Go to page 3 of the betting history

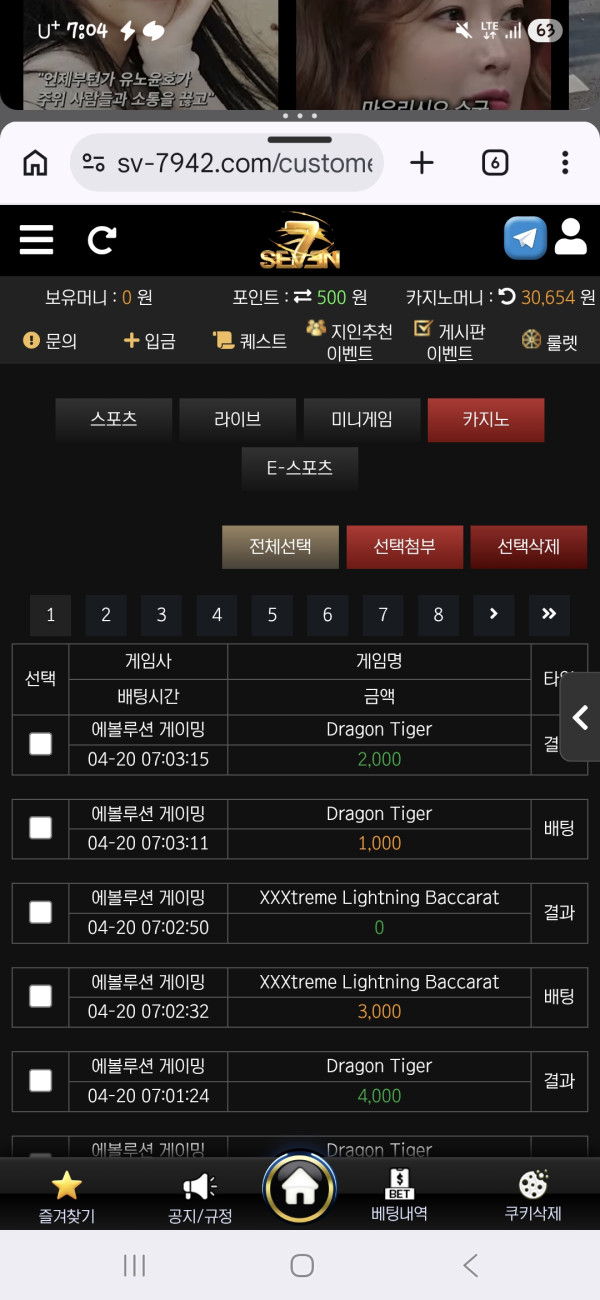point(161,615)
